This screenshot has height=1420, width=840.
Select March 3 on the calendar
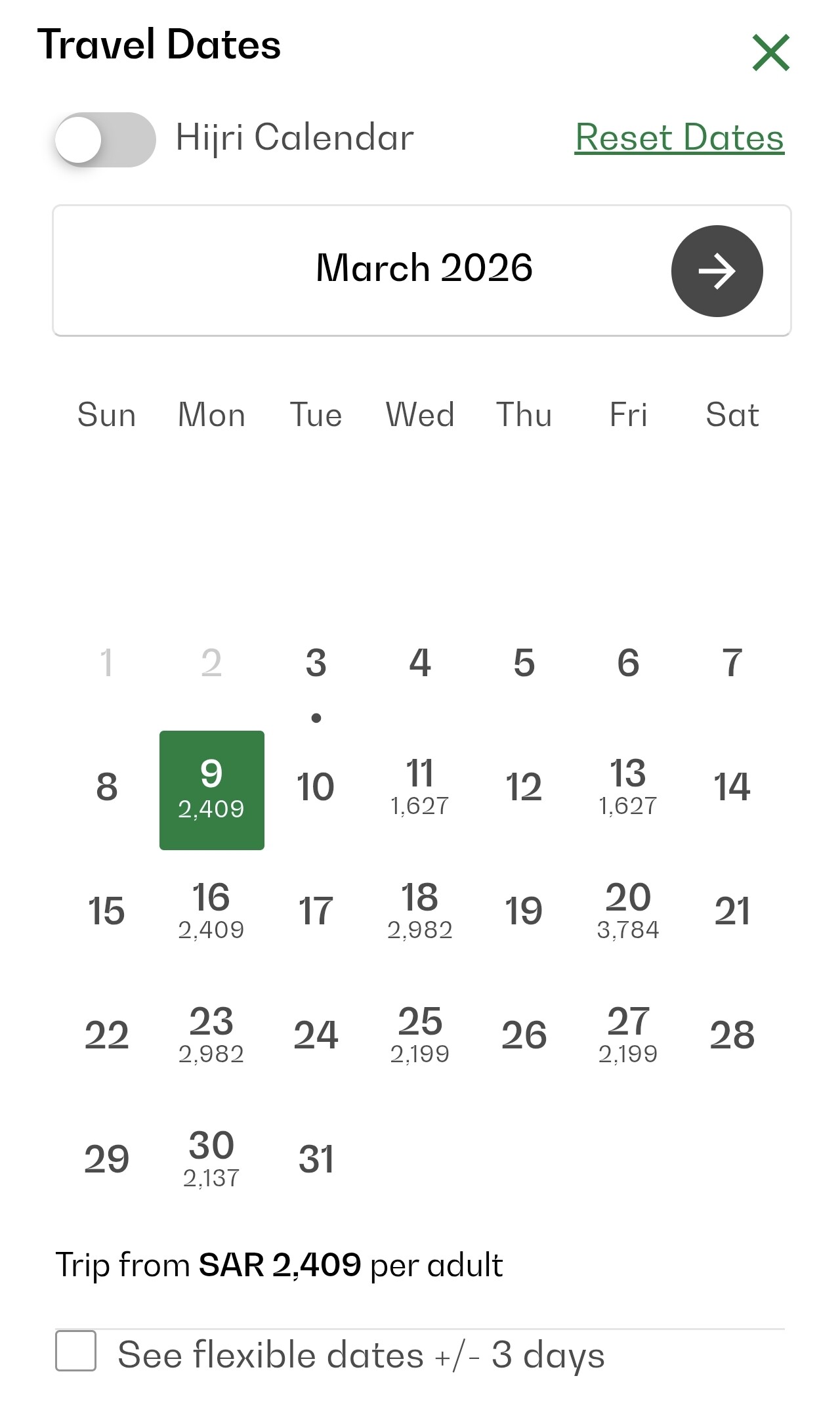tap(316, 663)
